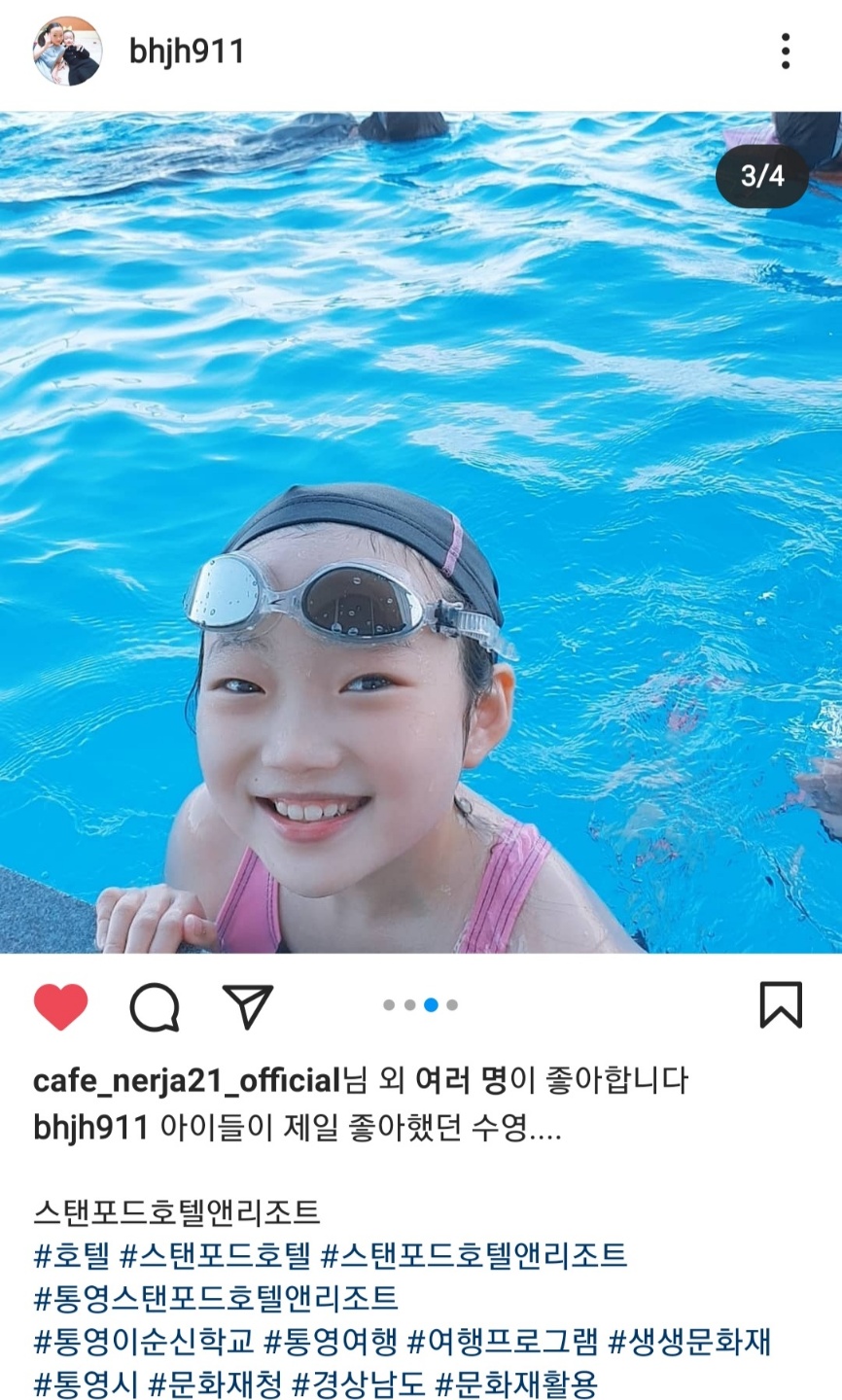Image resolution: width=842 pixels, height=1400 pixels.
Task: Open the comments on this post
Action: point(155,1006)
